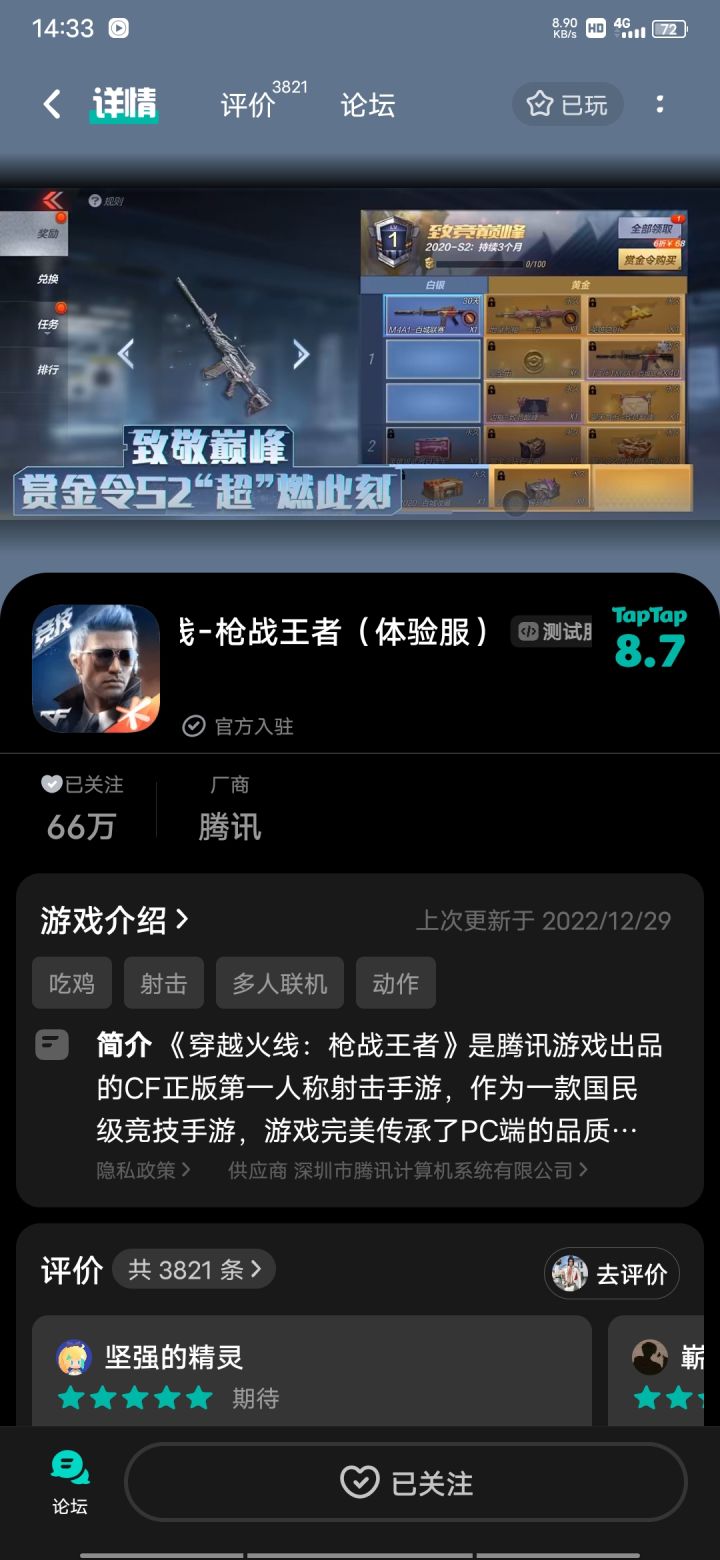Toggle the 已玩 played status

pos(565,104)
